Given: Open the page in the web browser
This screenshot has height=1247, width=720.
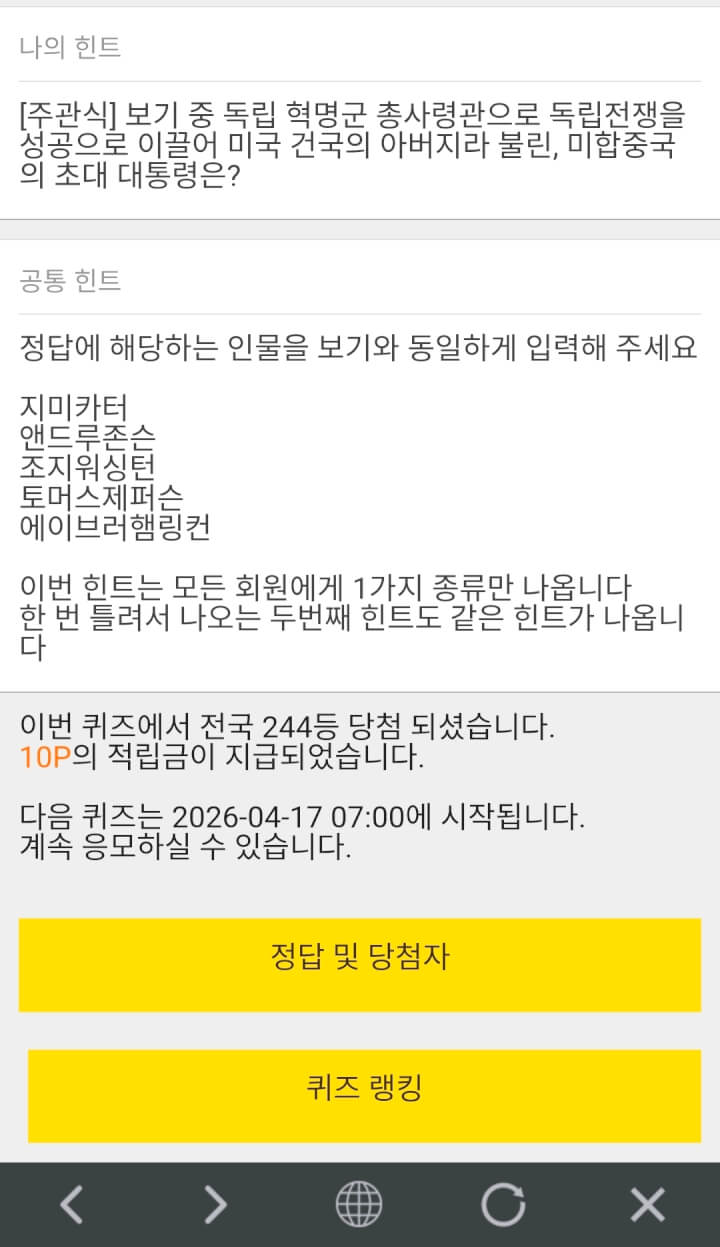Looking at the screenshot, I should coord(359,1204).
